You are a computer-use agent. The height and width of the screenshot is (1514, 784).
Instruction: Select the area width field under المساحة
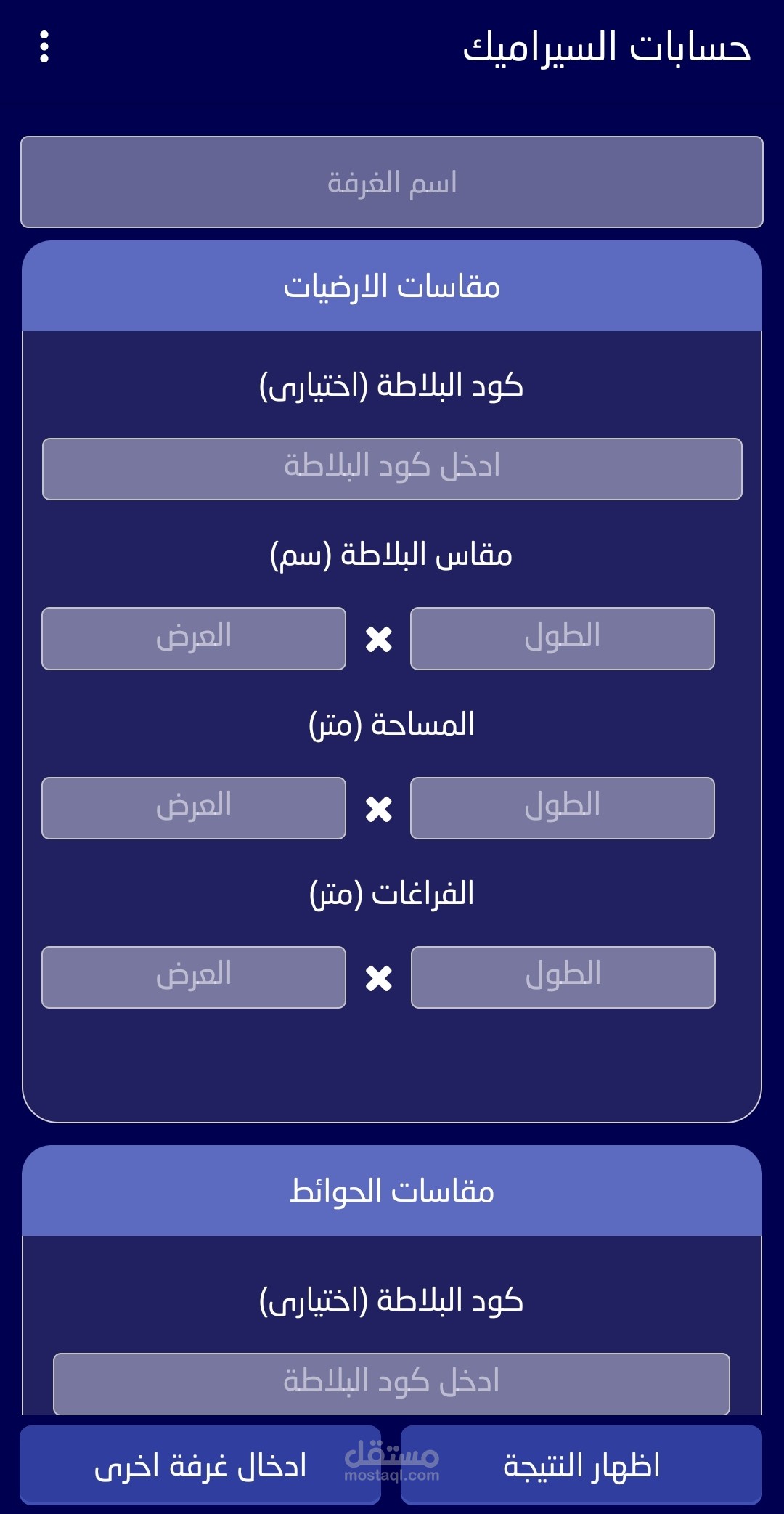coord(194,807)
